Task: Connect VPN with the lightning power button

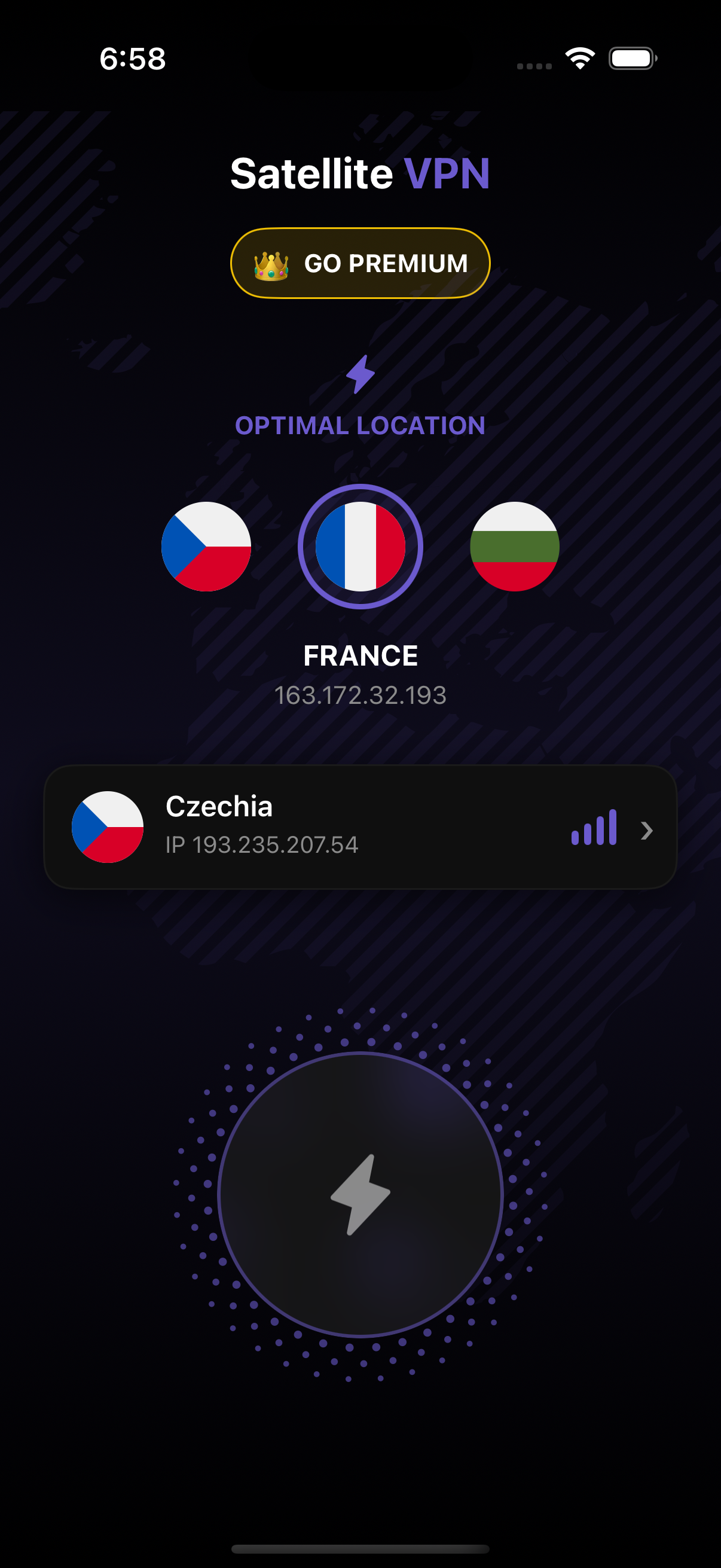Action: [360, 1194]
